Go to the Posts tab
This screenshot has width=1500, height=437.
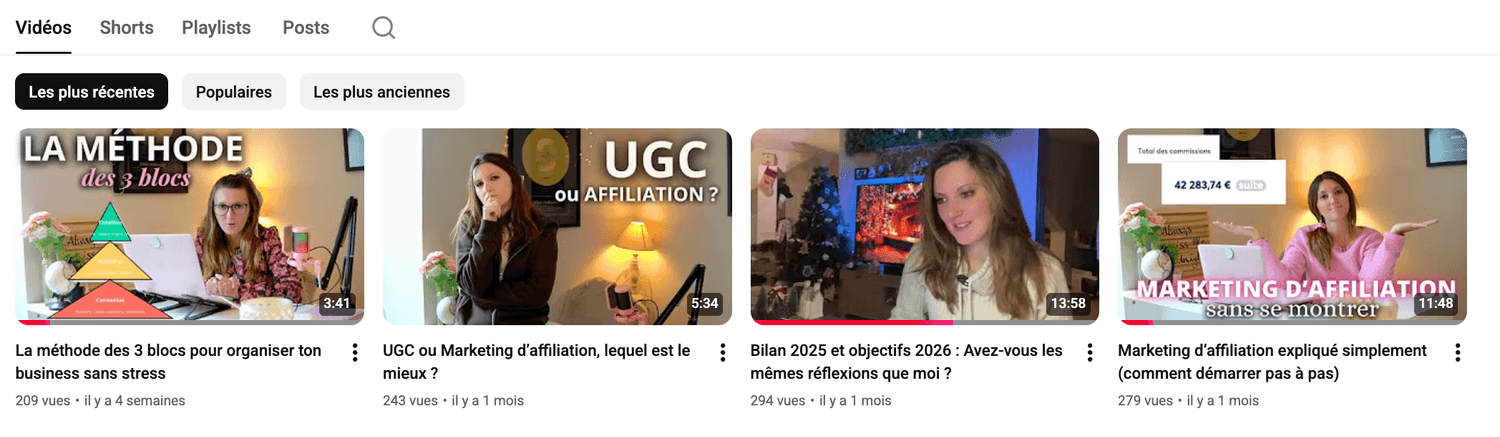coord(306,28)
